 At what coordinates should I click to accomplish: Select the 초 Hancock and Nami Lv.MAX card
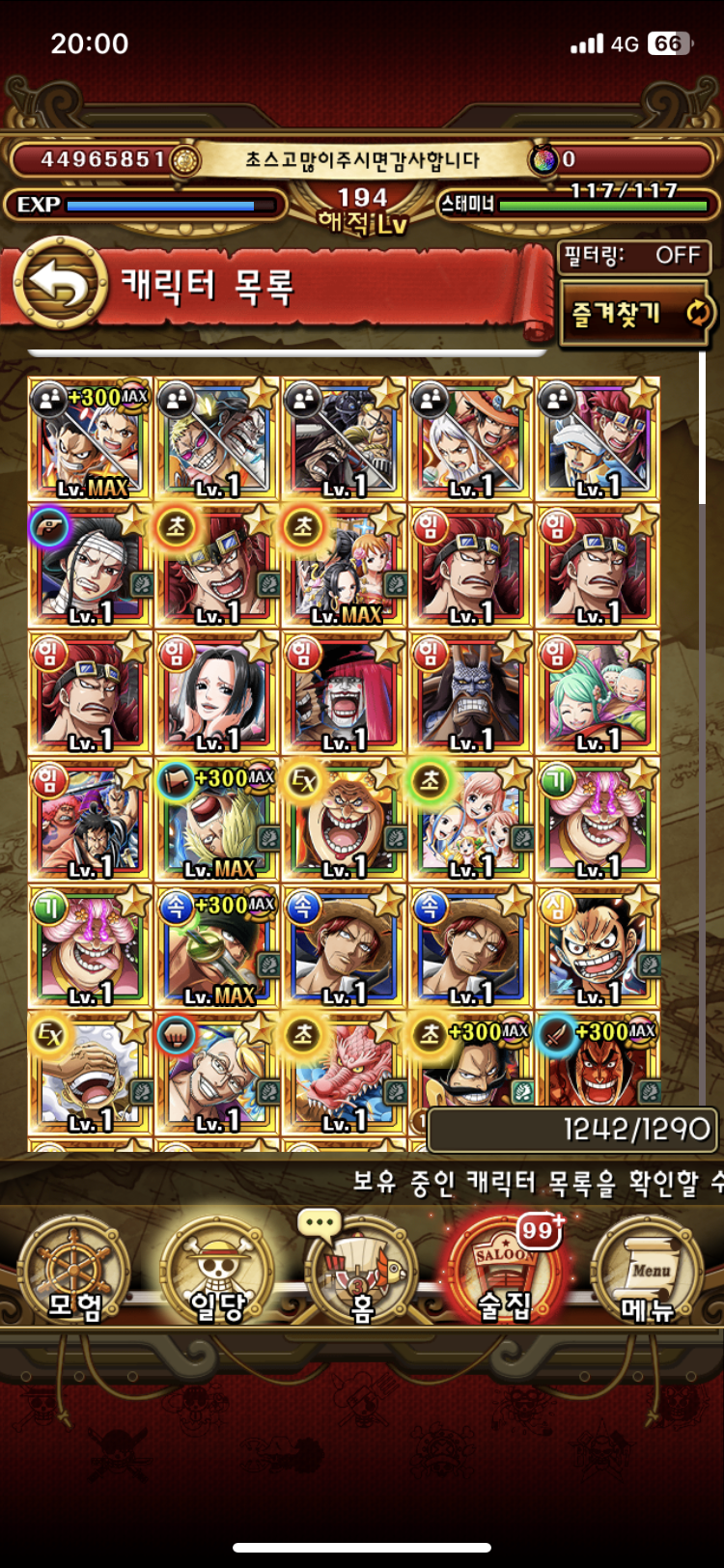tap(343, 566)
